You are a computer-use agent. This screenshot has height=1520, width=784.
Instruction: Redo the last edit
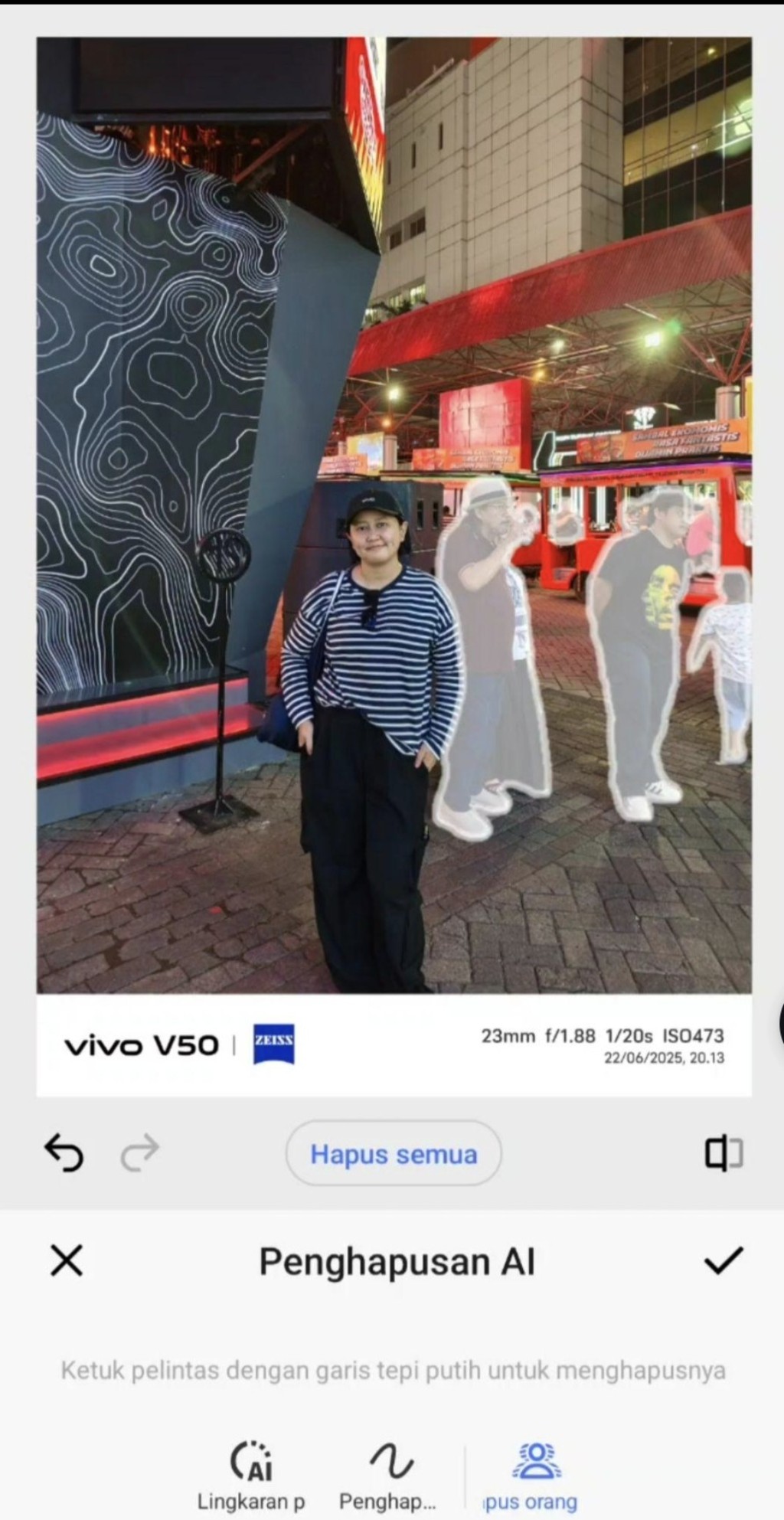(x=140, y=1153)
